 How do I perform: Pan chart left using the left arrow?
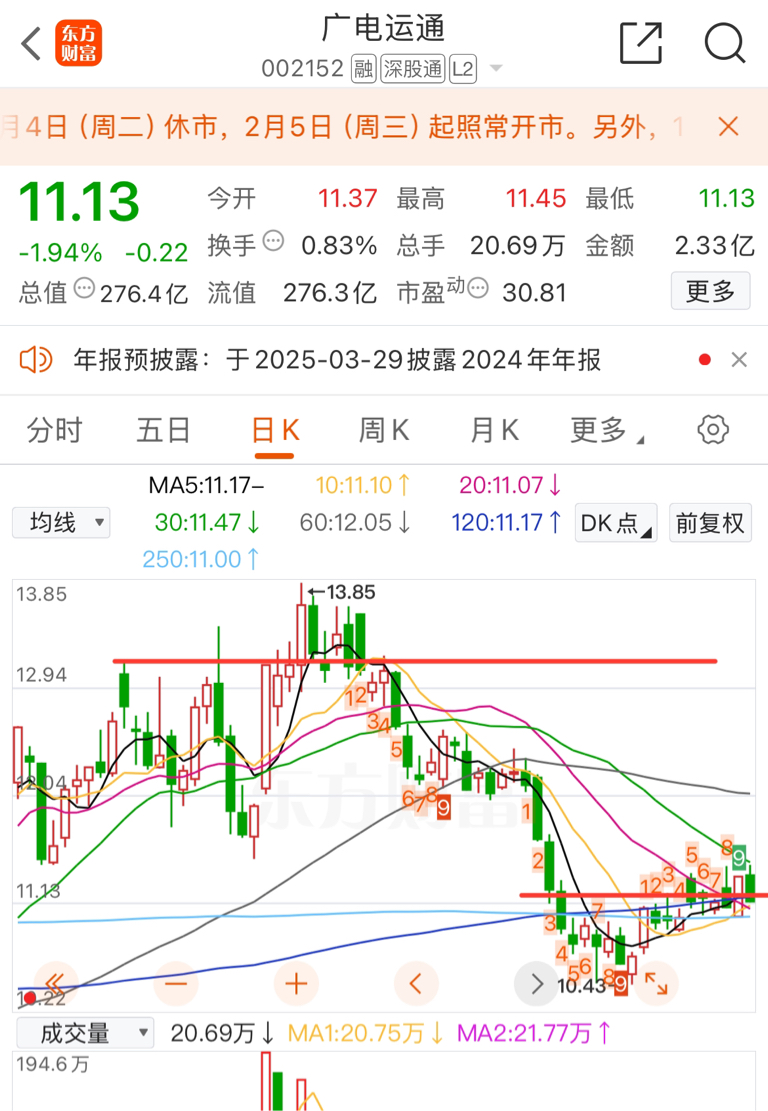pos(416,984)
